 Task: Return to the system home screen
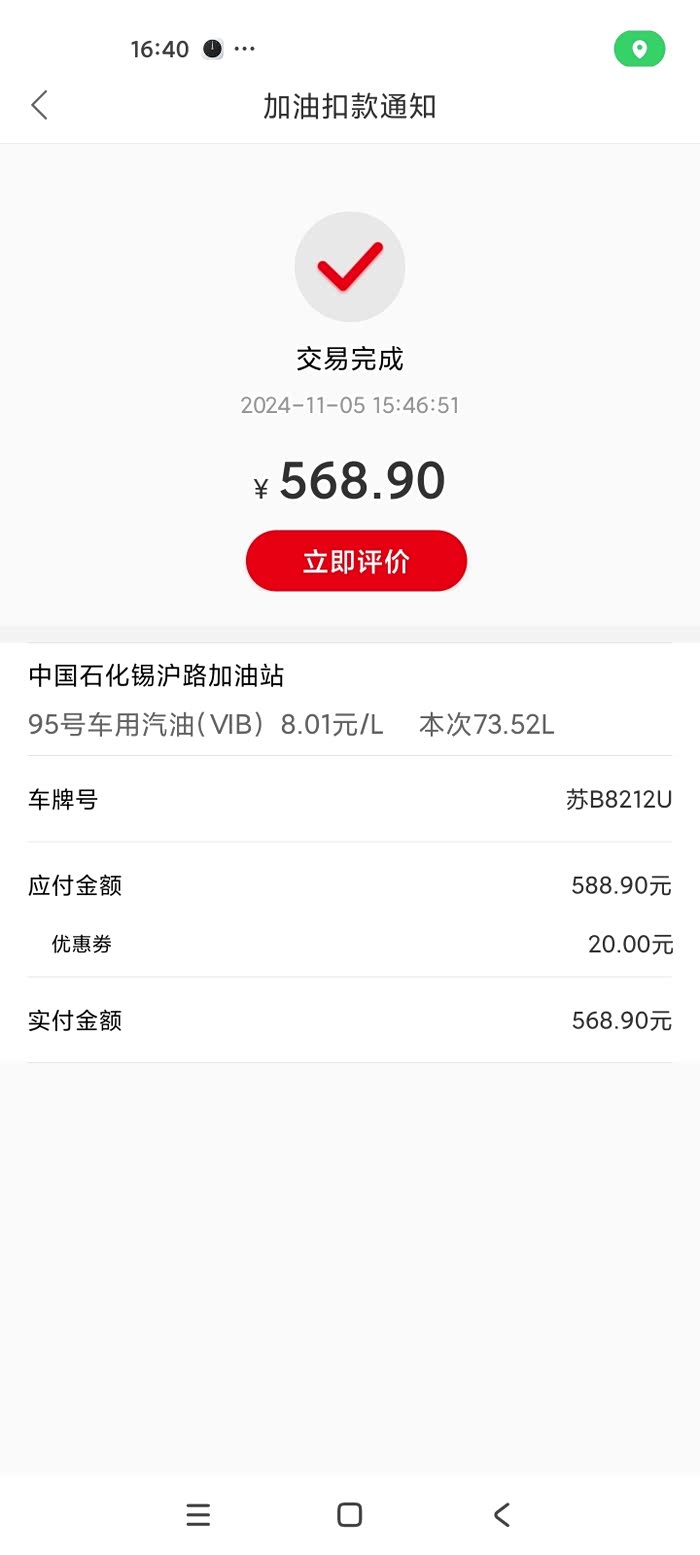click(349, 1515)
